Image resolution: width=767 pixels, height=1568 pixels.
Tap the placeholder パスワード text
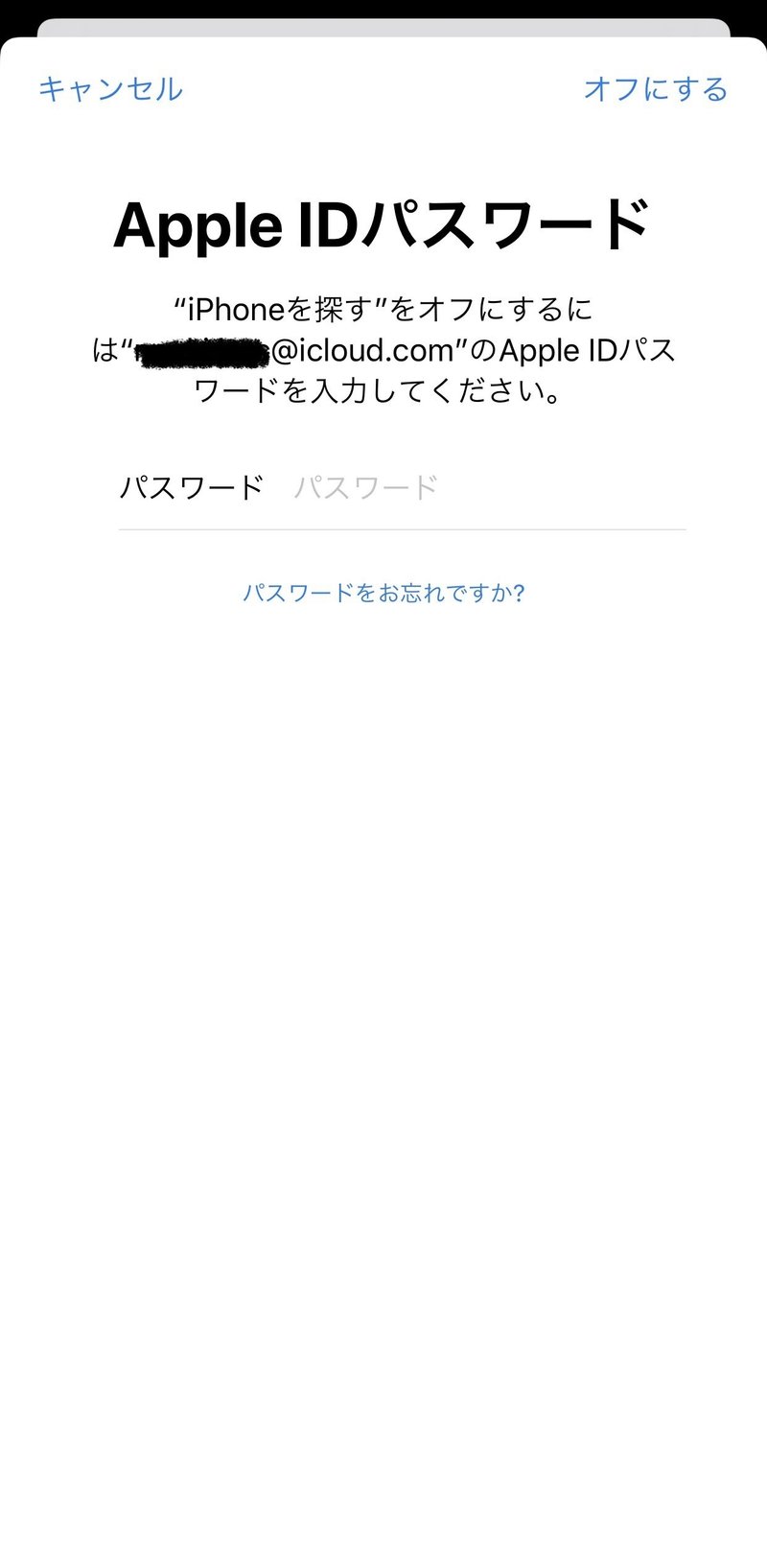[365, 485]
